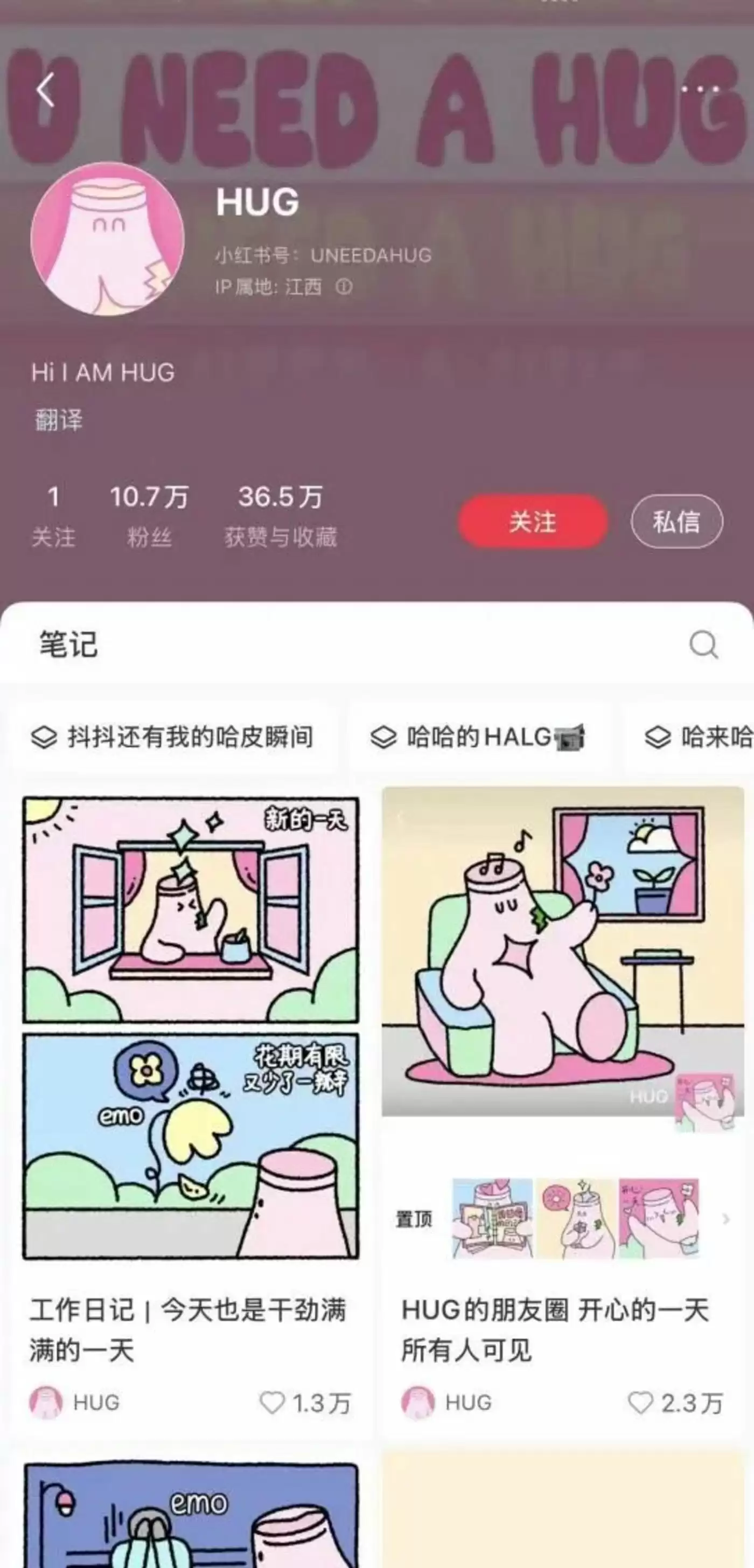Translate the bio with 翻译
This screenshot has height=1568, width=754.
(58, 419)
